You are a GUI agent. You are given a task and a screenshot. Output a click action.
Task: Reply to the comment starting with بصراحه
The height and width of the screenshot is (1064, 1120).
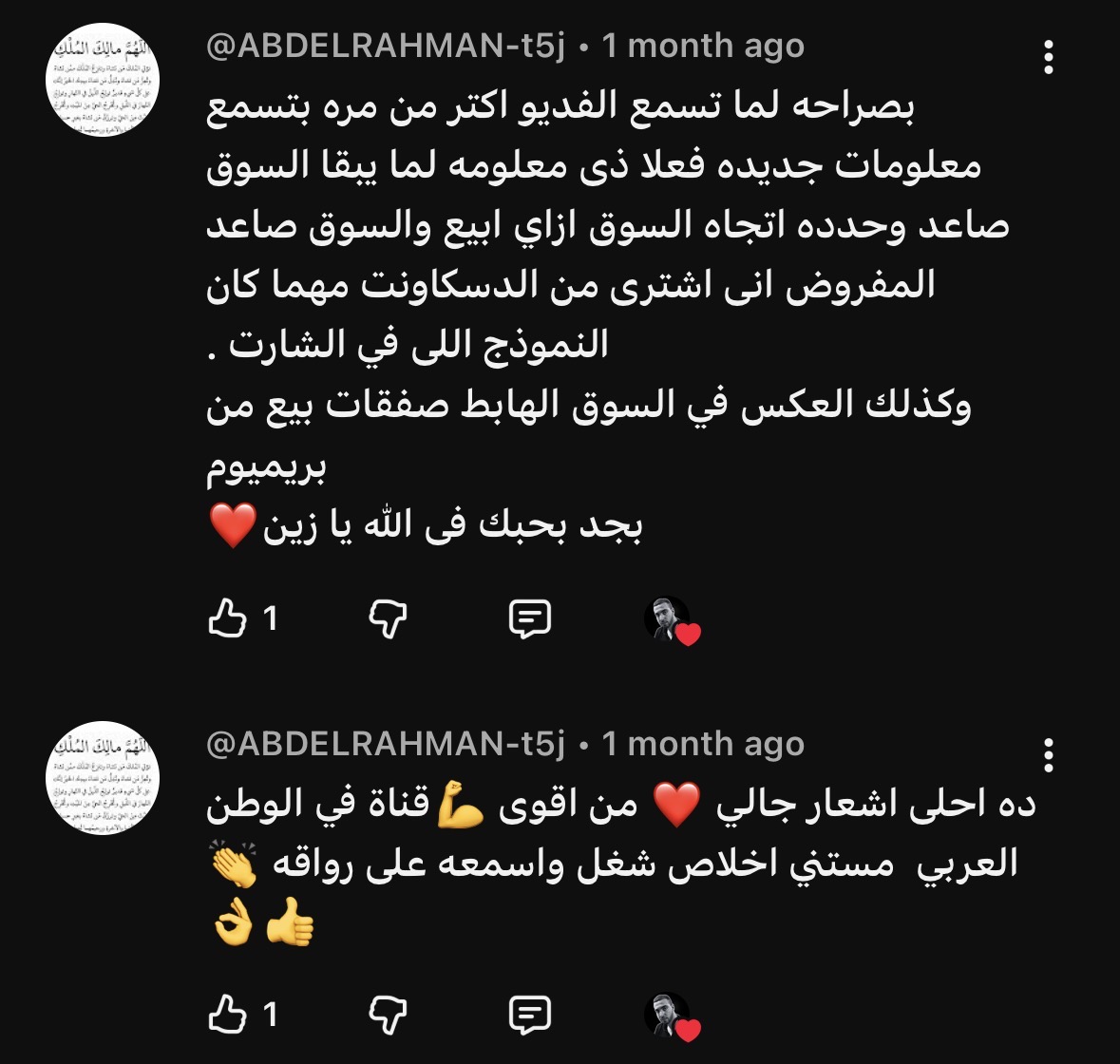tap(530, 619)
